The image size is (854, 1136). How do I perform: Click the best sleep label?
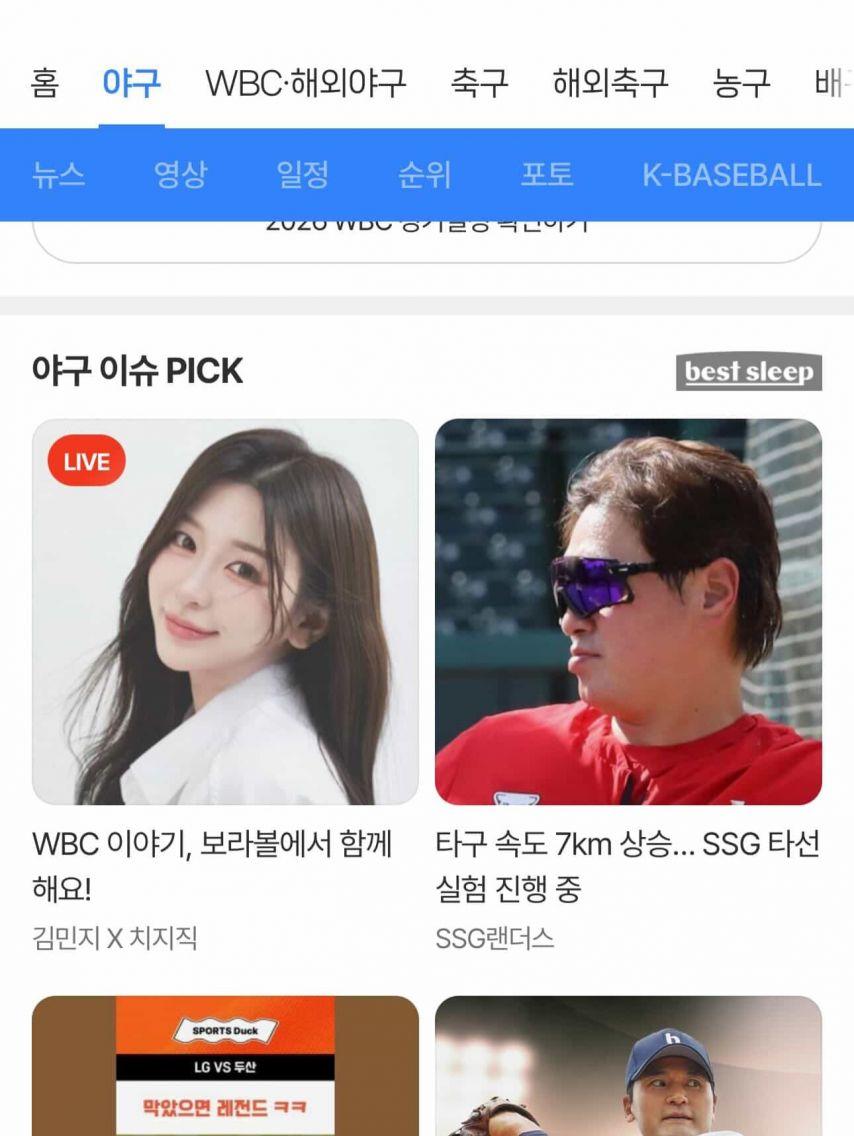tap(750, 371)
